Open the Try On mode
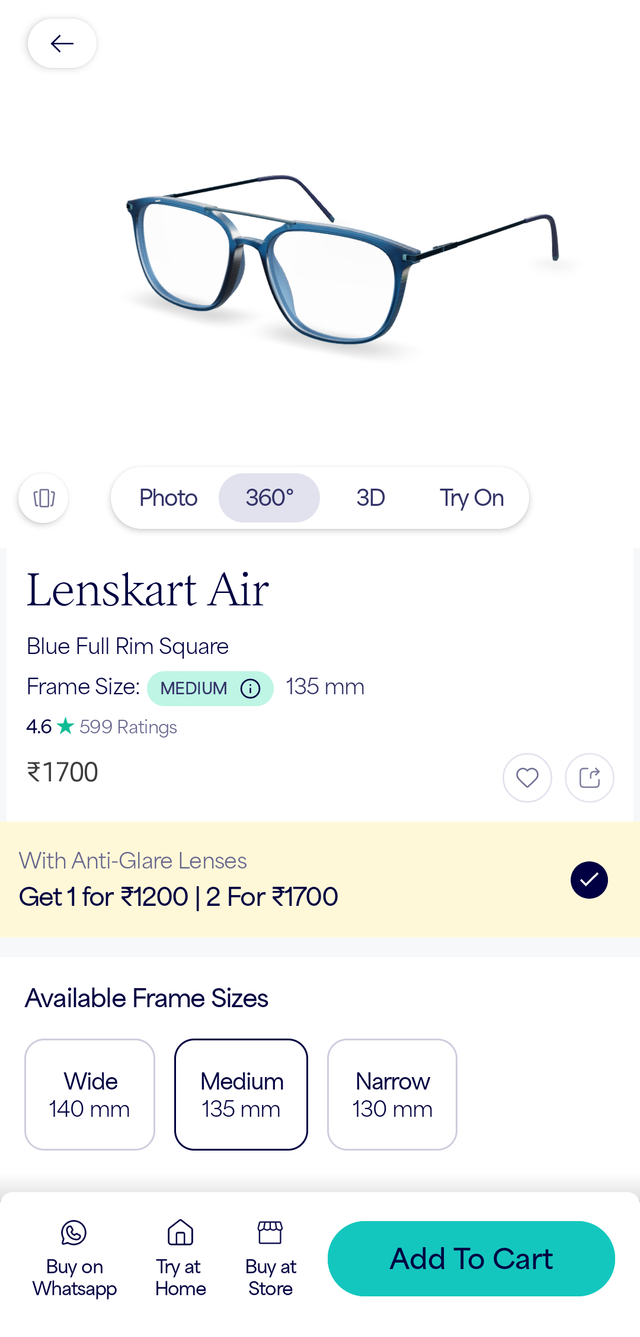This screenshot has height=1337, width=640. point(471,498)
